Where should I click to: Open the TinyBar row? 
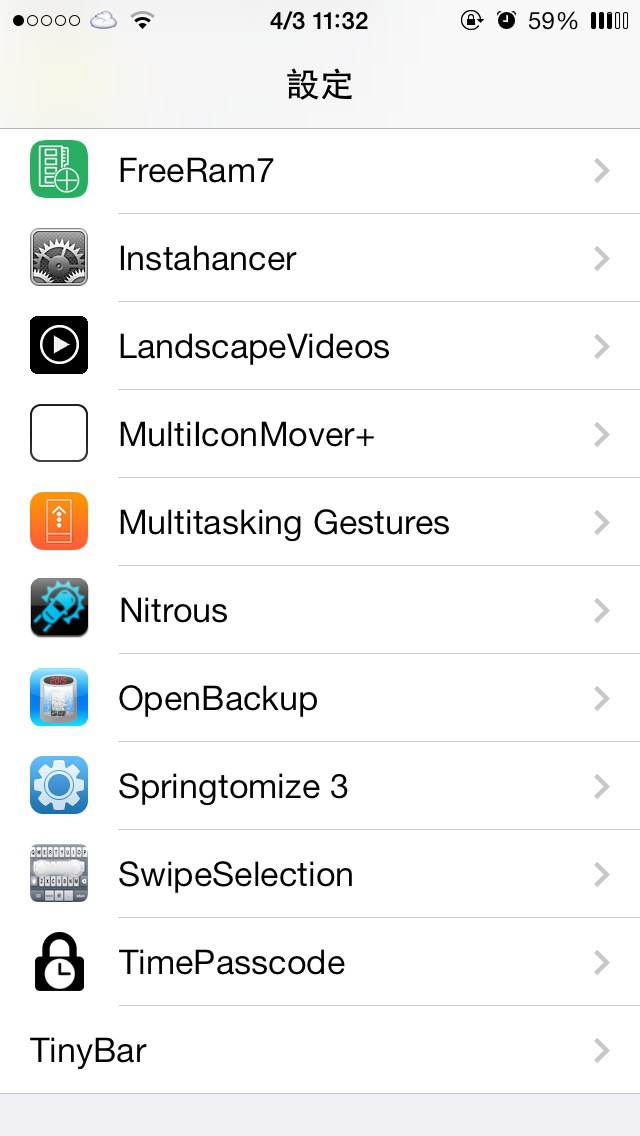pos(320,1050)
